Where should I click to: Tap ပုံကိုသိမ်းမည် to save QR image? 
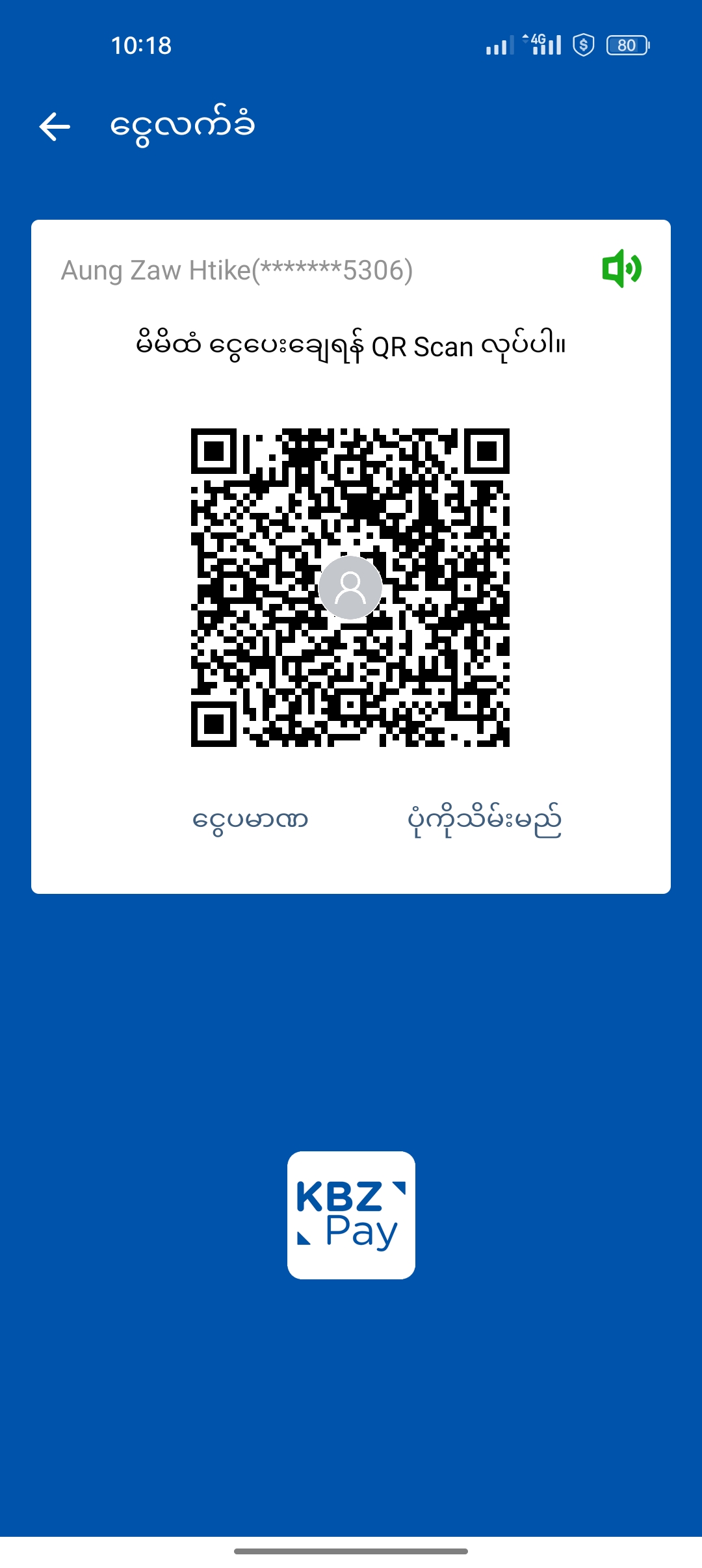point(484,820)
